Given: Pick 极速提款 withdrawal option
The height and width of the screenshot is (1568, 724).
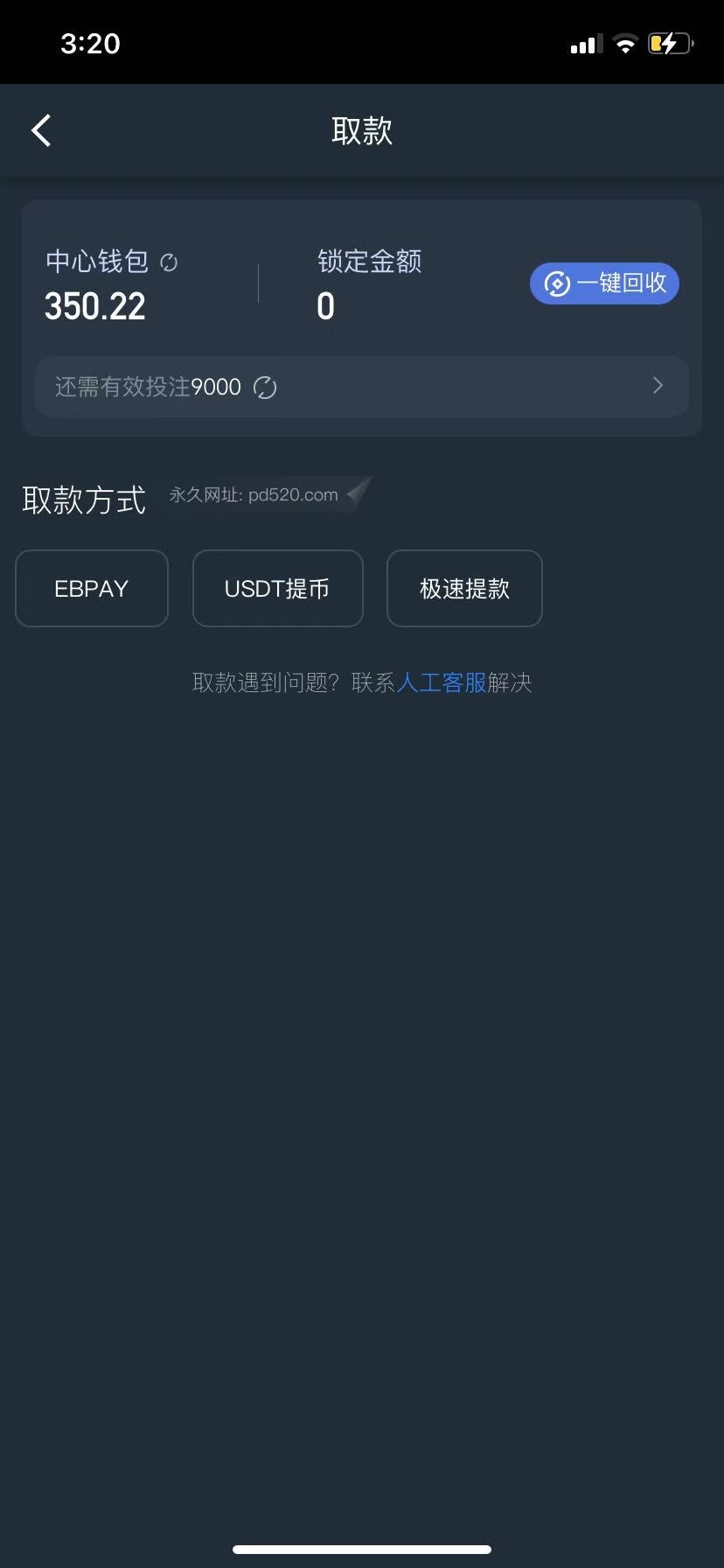Looking at the screenshot, I should pos(464,588).
